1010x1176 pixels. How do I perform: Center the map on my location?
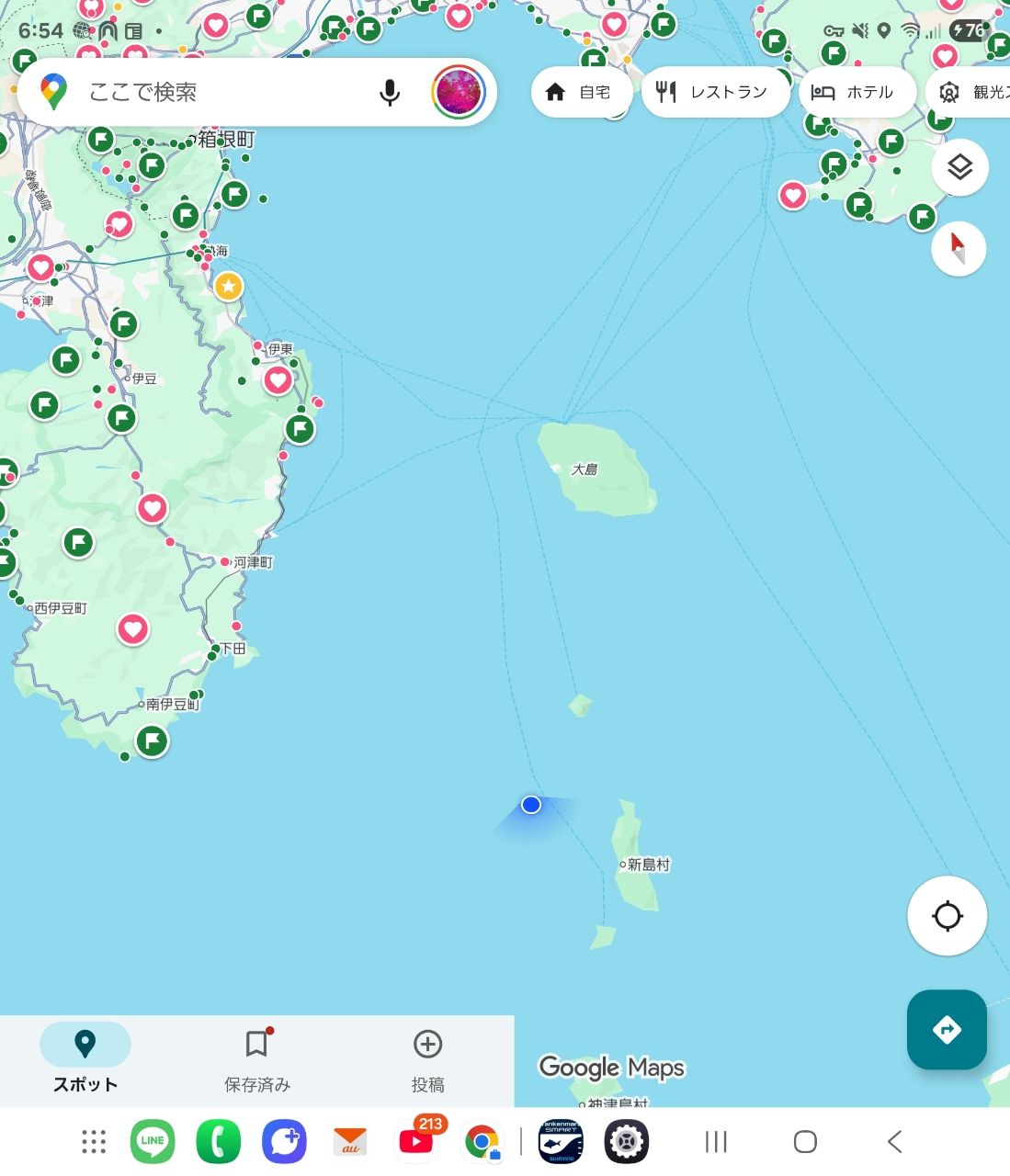(x=947, y=916)
